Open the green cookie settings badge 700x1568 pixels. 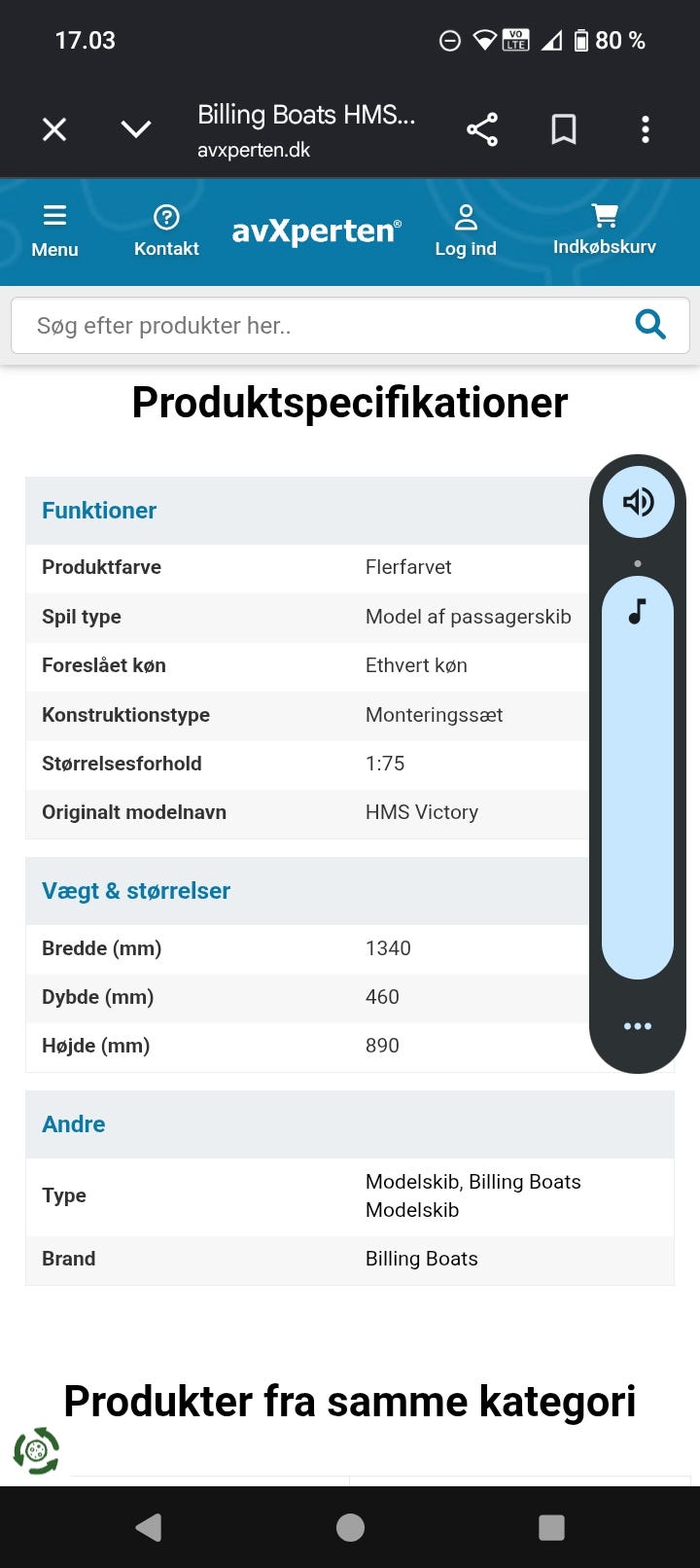point(37,1450)
